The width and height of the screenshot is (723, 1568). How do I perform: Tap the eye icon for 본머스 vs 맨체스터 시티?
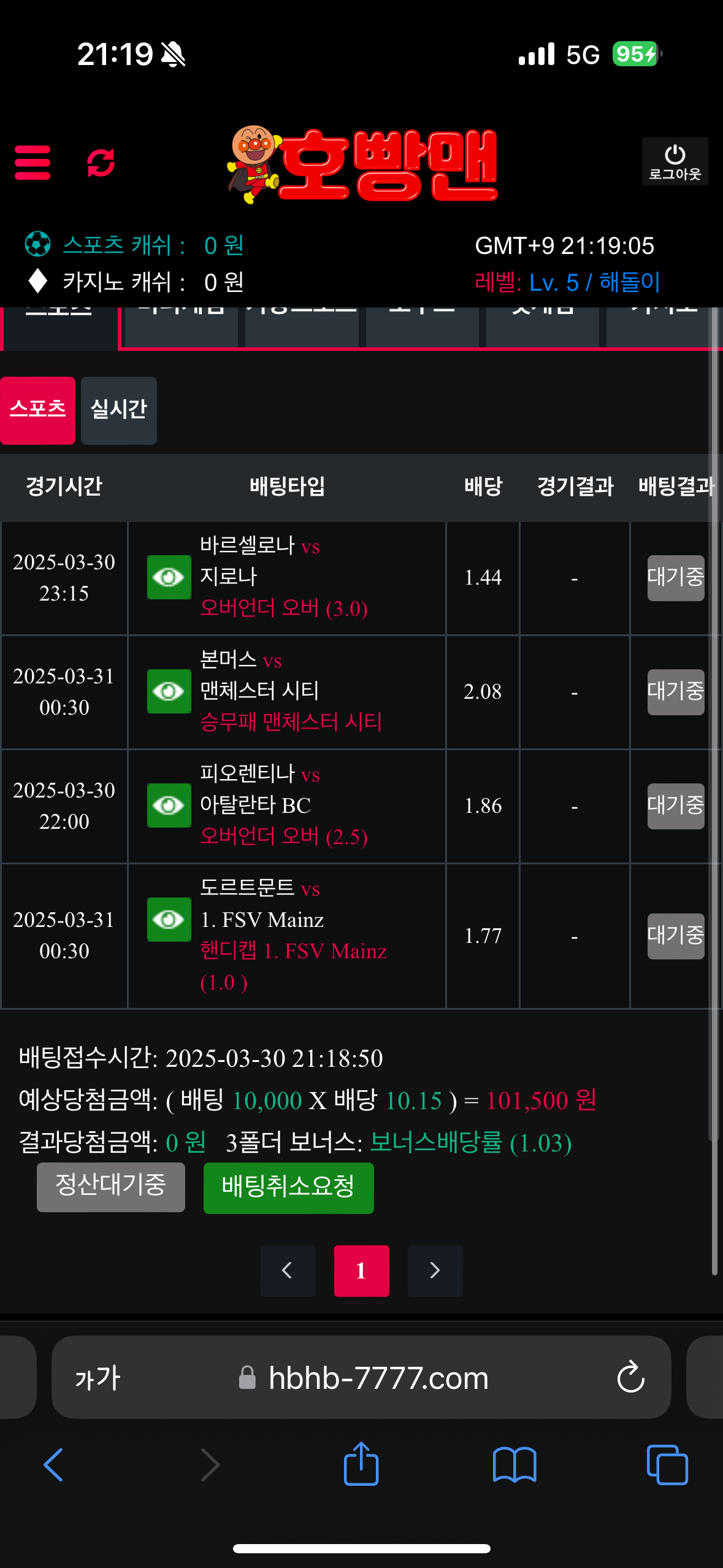(x=169, y=691)
